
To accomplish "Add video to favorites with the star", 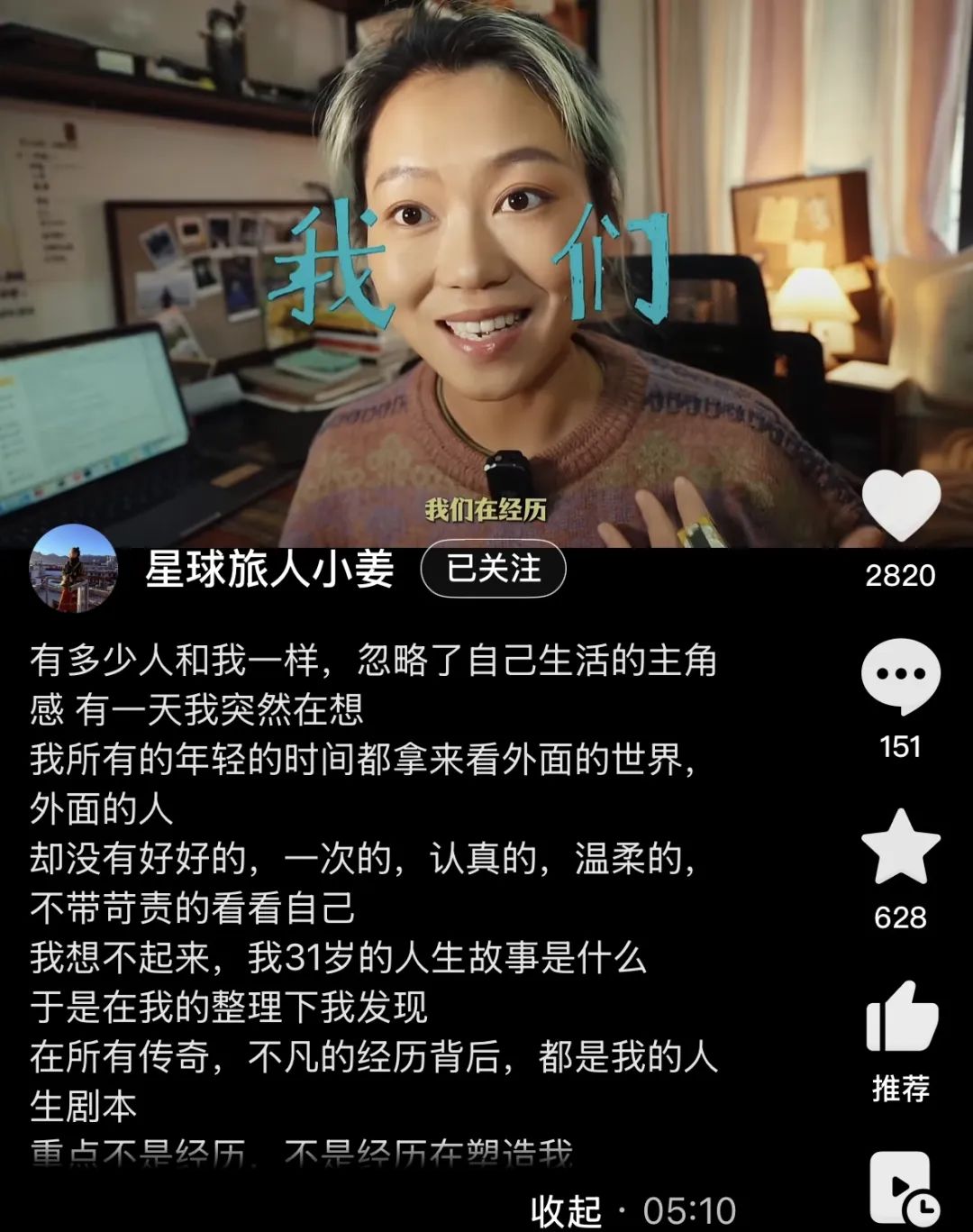I will pos(900,847).
